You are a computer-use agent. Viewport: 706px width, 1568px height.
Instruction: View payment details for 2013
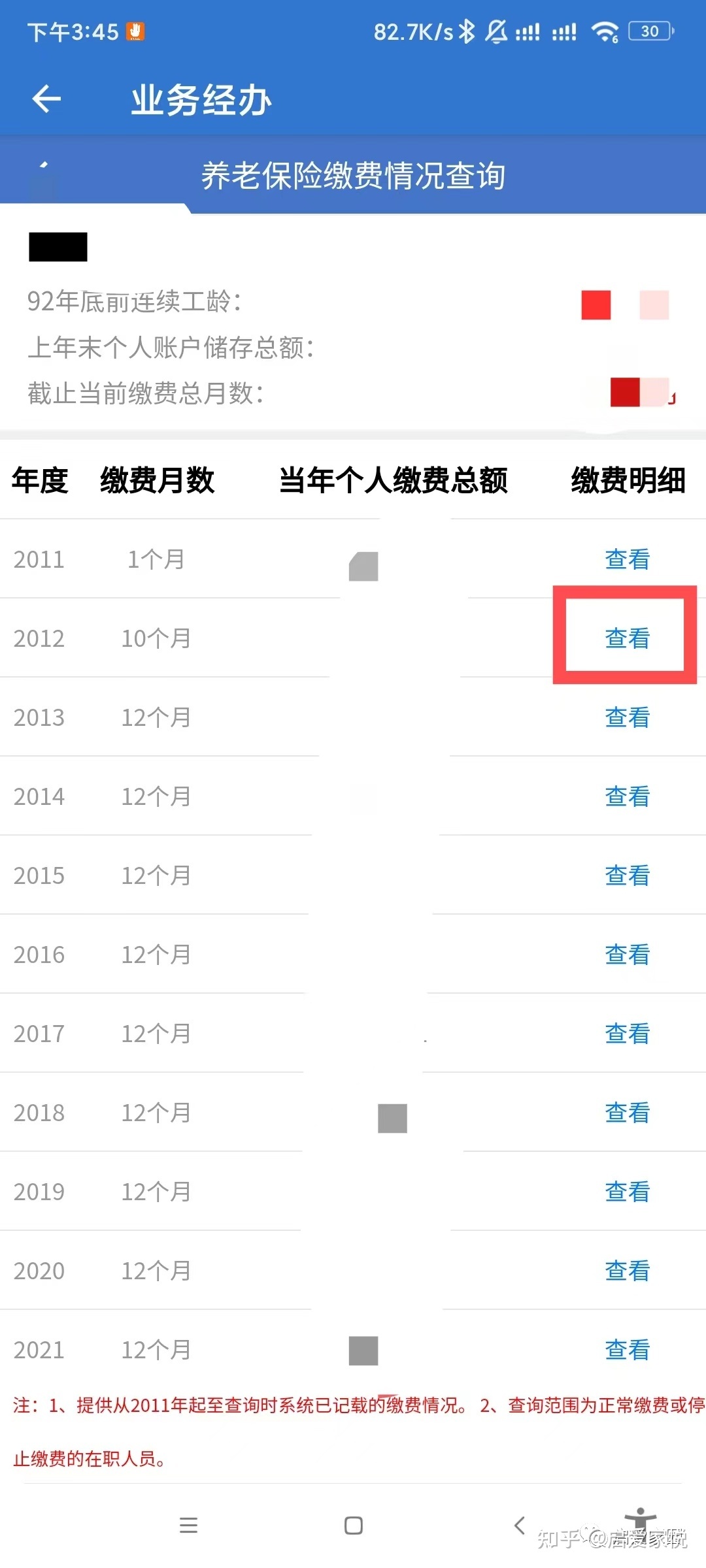click(x=627, y=717)
